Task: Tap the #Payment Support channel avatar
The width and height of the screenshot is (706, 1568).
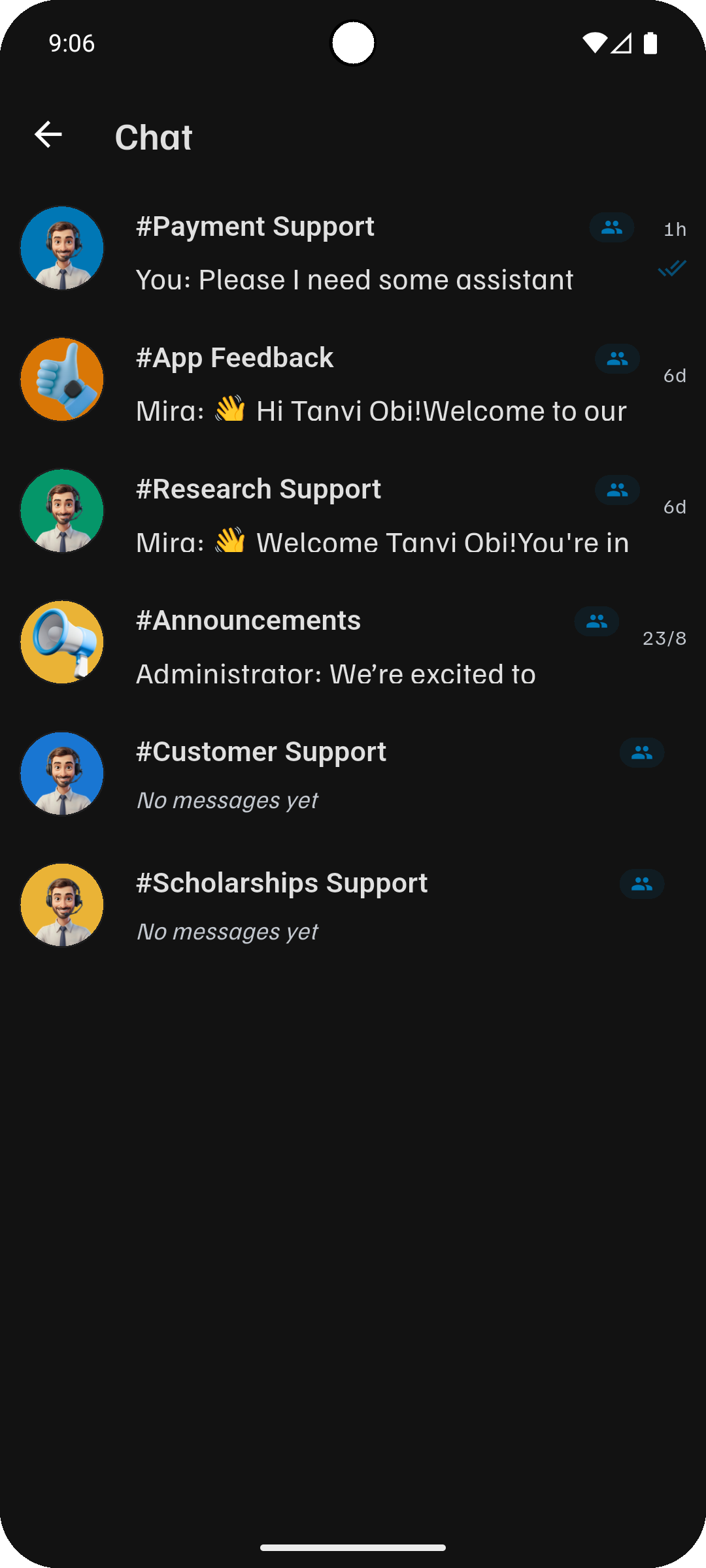Action: (x=61, y=248)
